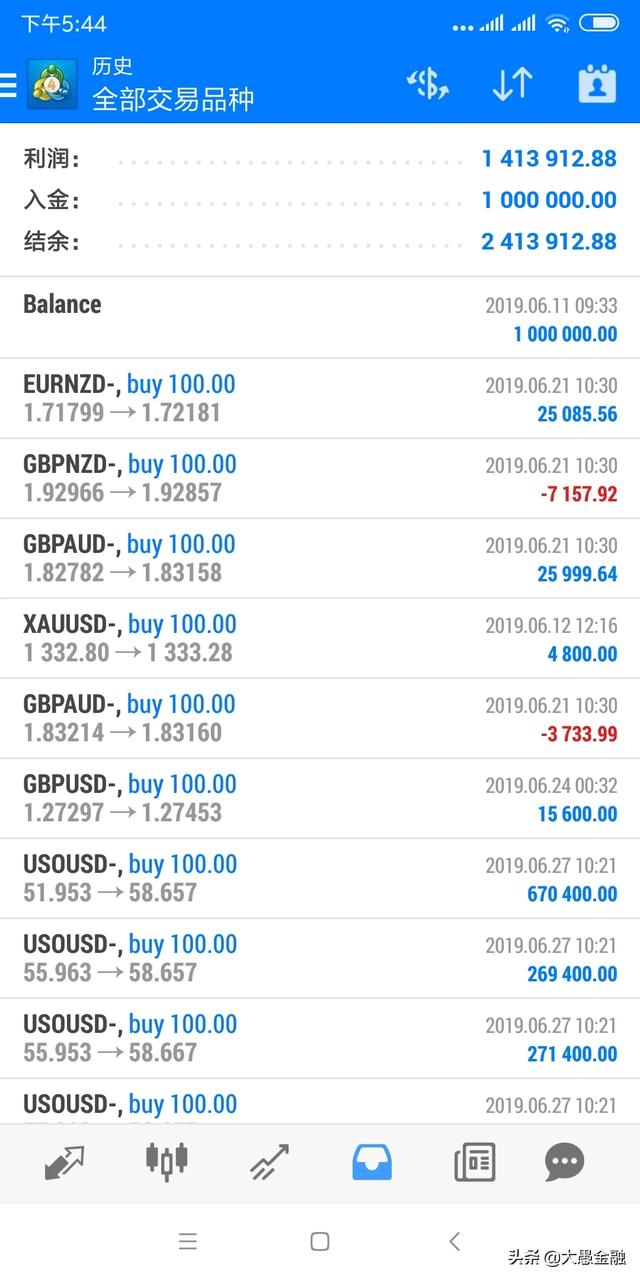Open the News tab
640x1280 pixels.
point(474,1162)
